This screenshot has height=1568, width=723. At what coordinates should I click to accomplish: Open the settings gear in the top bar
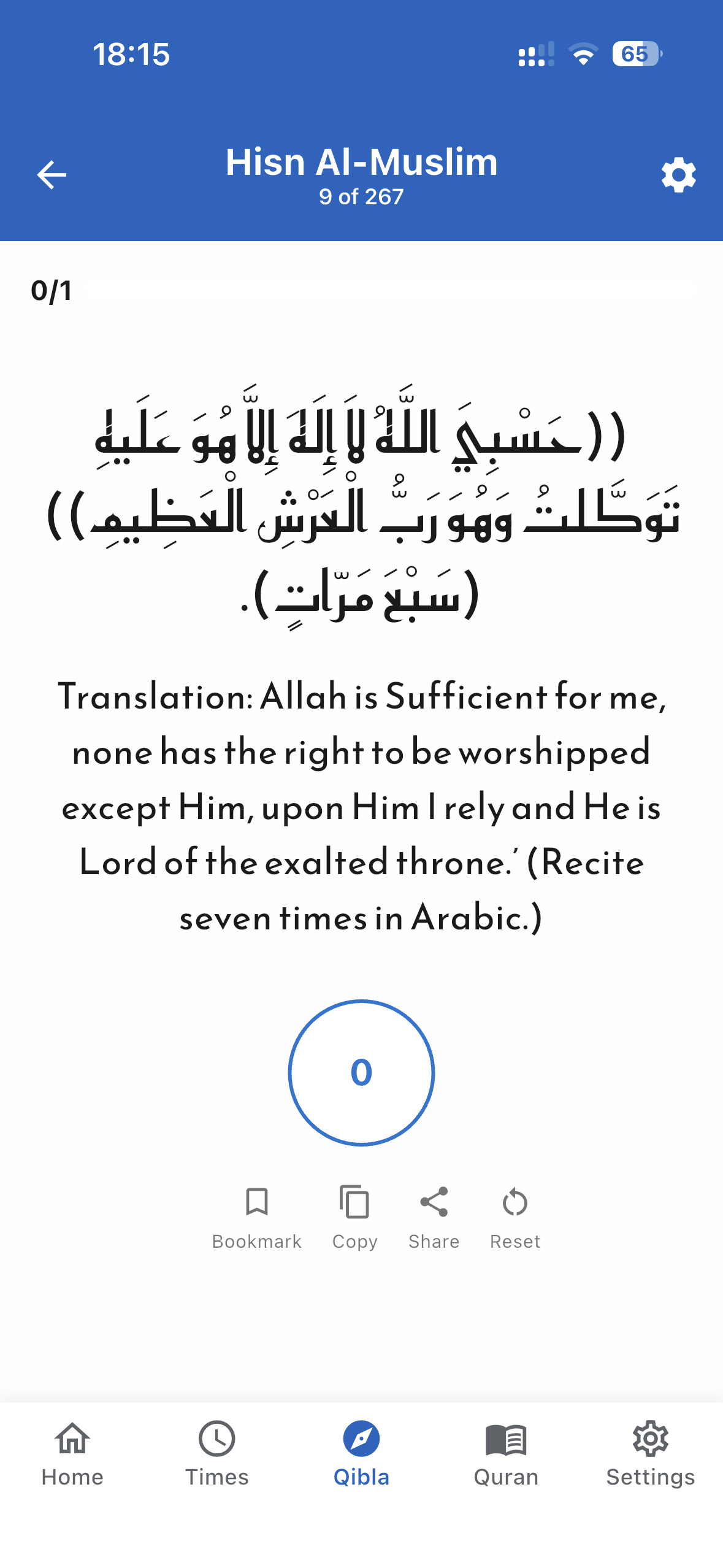[x=678, y=175]
